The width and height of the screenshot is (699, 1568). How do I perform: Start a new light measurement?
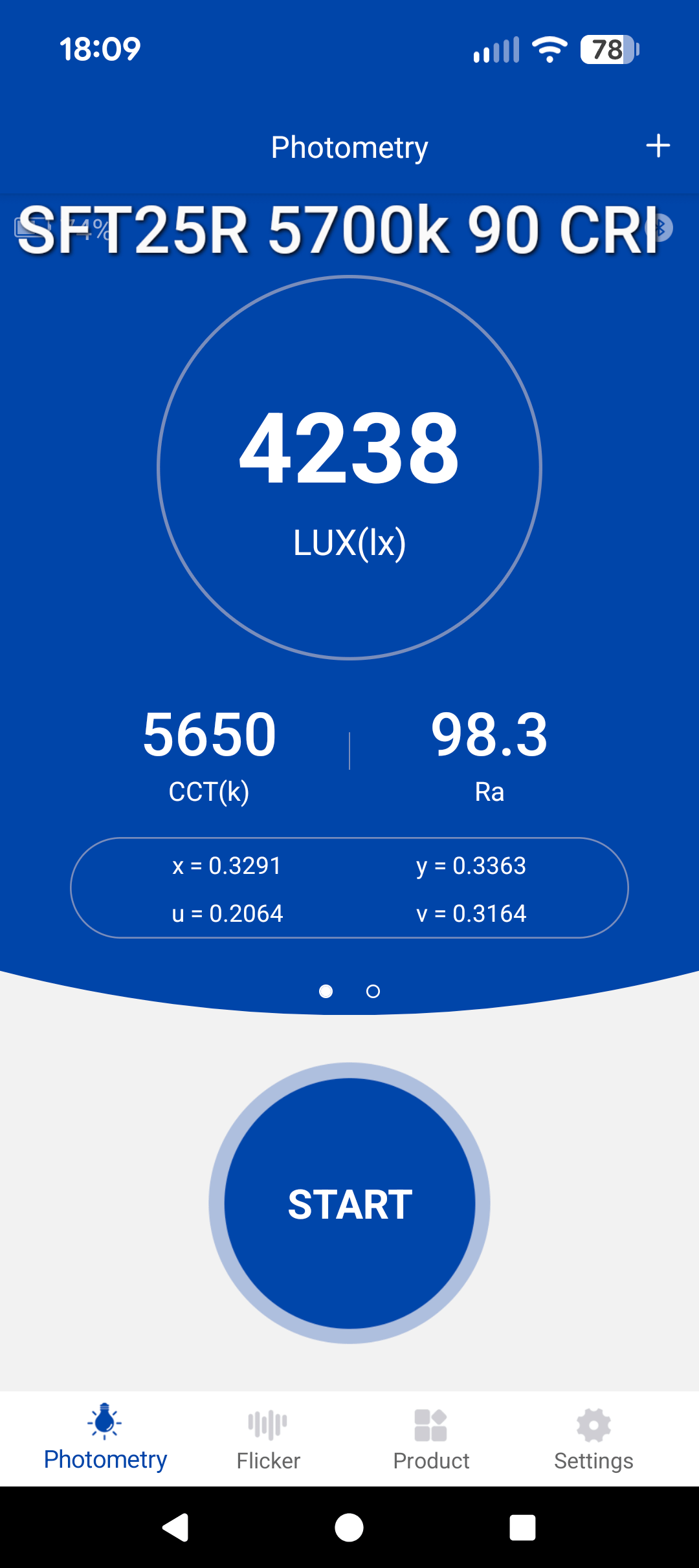(349, 1203)
